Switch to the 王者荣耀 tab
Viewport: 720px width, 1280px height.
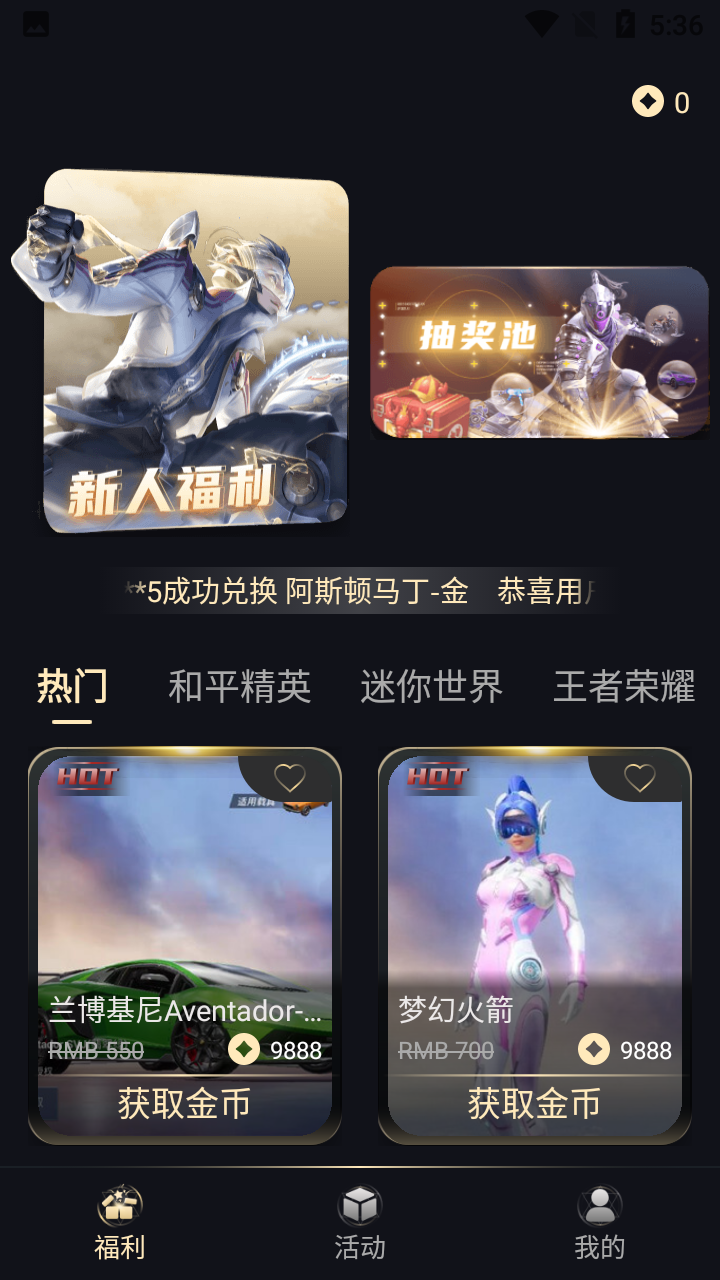624,687
